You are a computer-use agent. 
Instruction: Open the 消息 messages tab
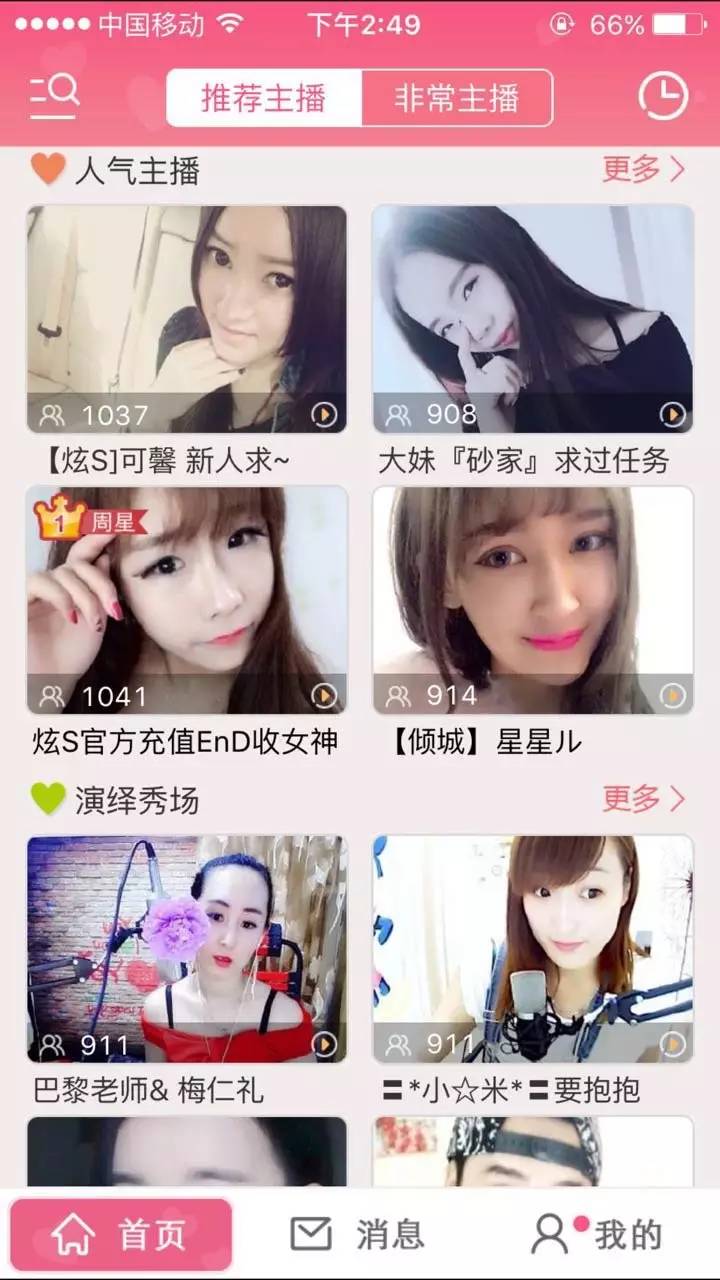[357, 1235]
